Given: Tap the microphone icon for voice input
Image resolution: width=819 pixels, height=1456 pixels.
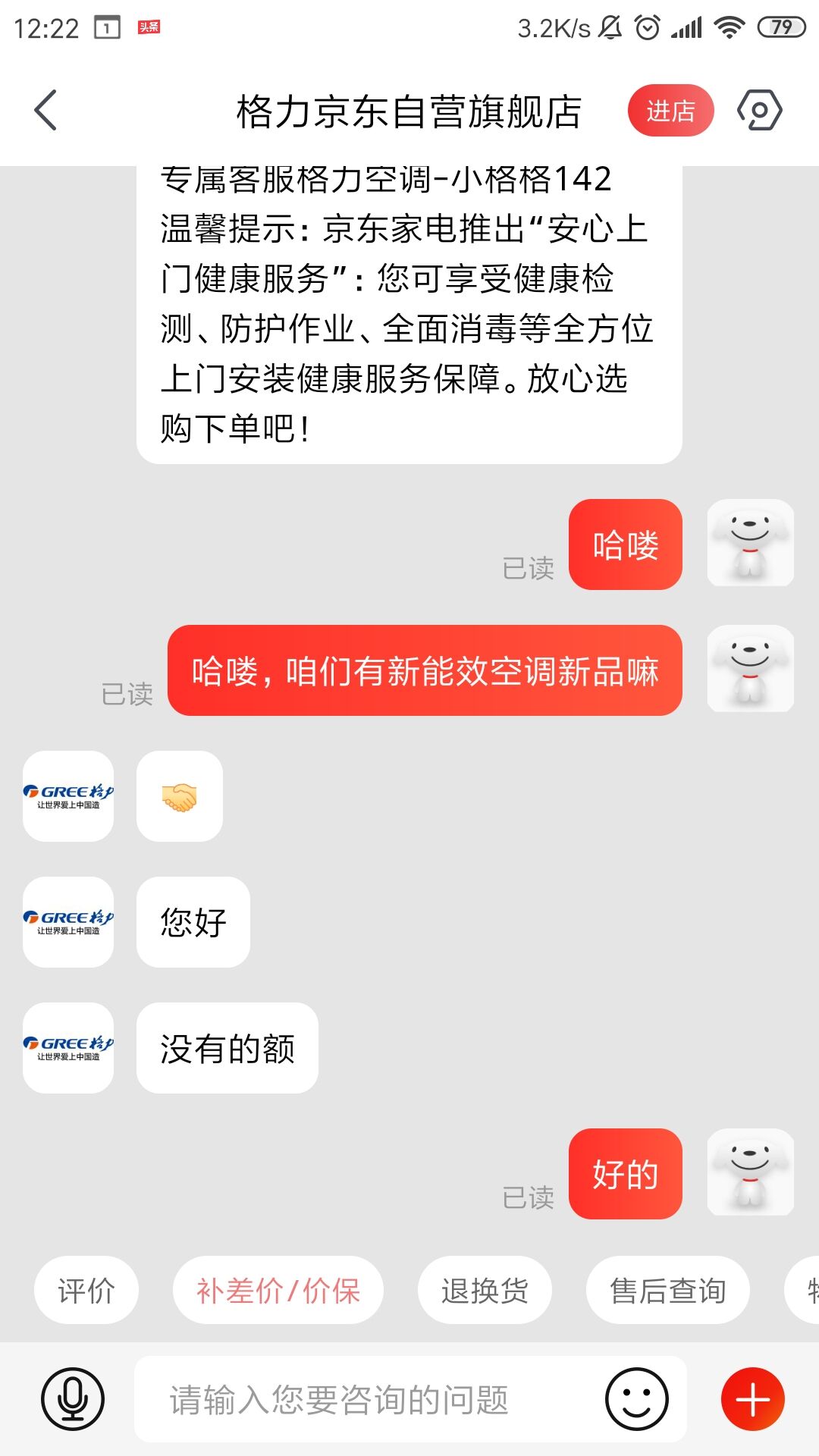Looking at the screenshot, I should (x=72, y=1398).
